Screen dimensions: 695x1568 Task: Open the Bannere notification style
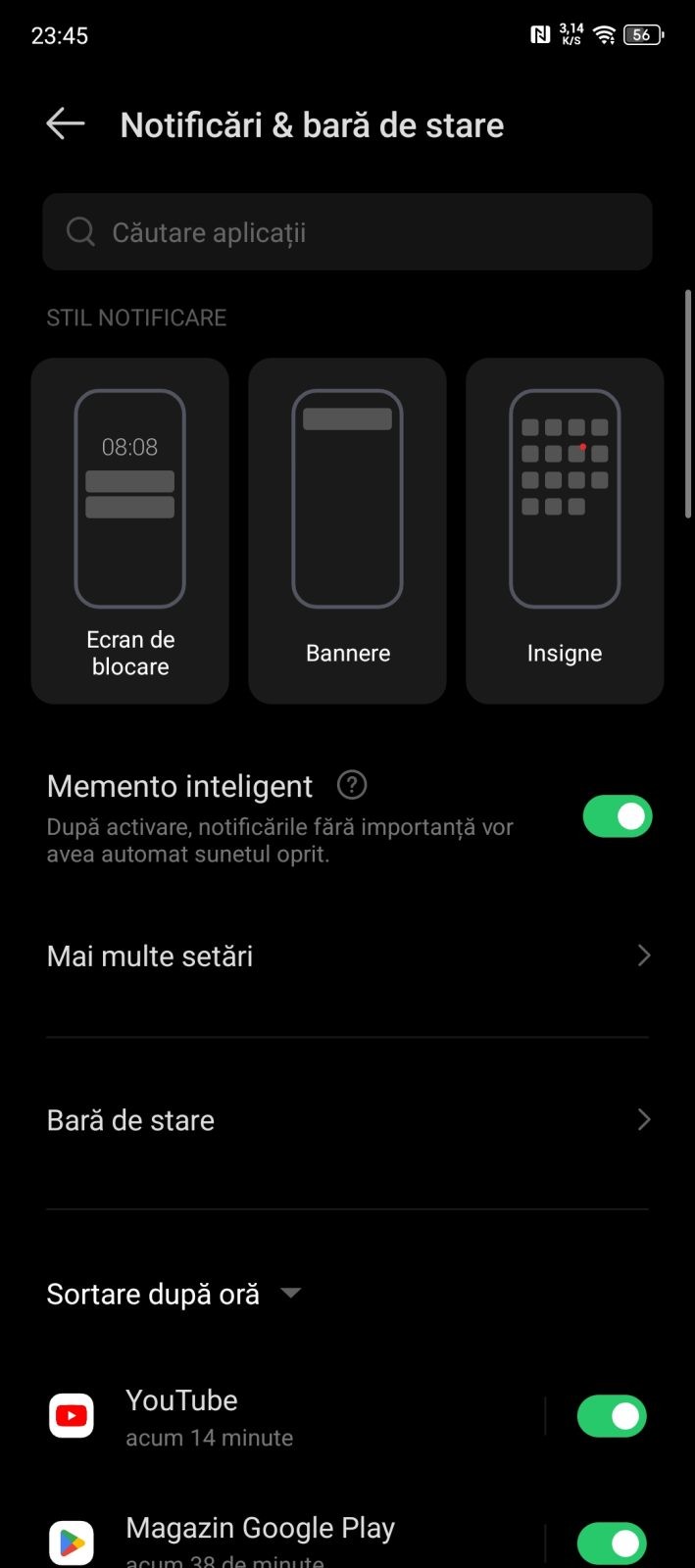point(347,530)
